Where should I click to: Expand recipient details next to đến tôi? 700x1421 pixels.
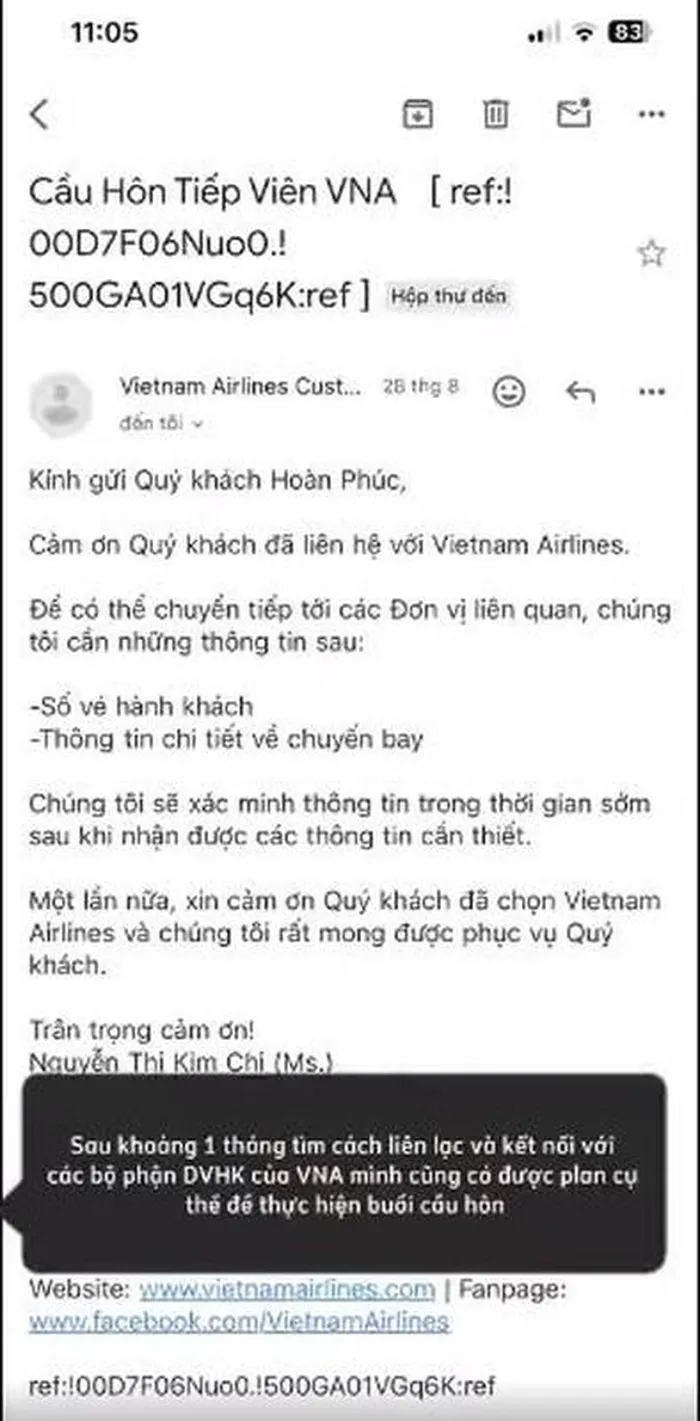(198, 424)
